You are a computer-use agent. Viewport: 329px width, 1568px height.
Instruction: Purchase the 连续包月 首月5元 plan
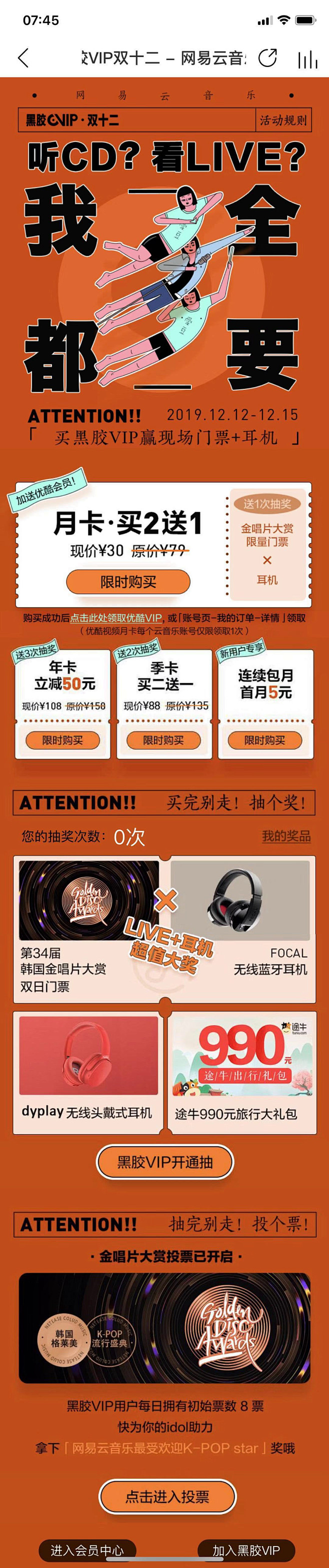point(264,740)
